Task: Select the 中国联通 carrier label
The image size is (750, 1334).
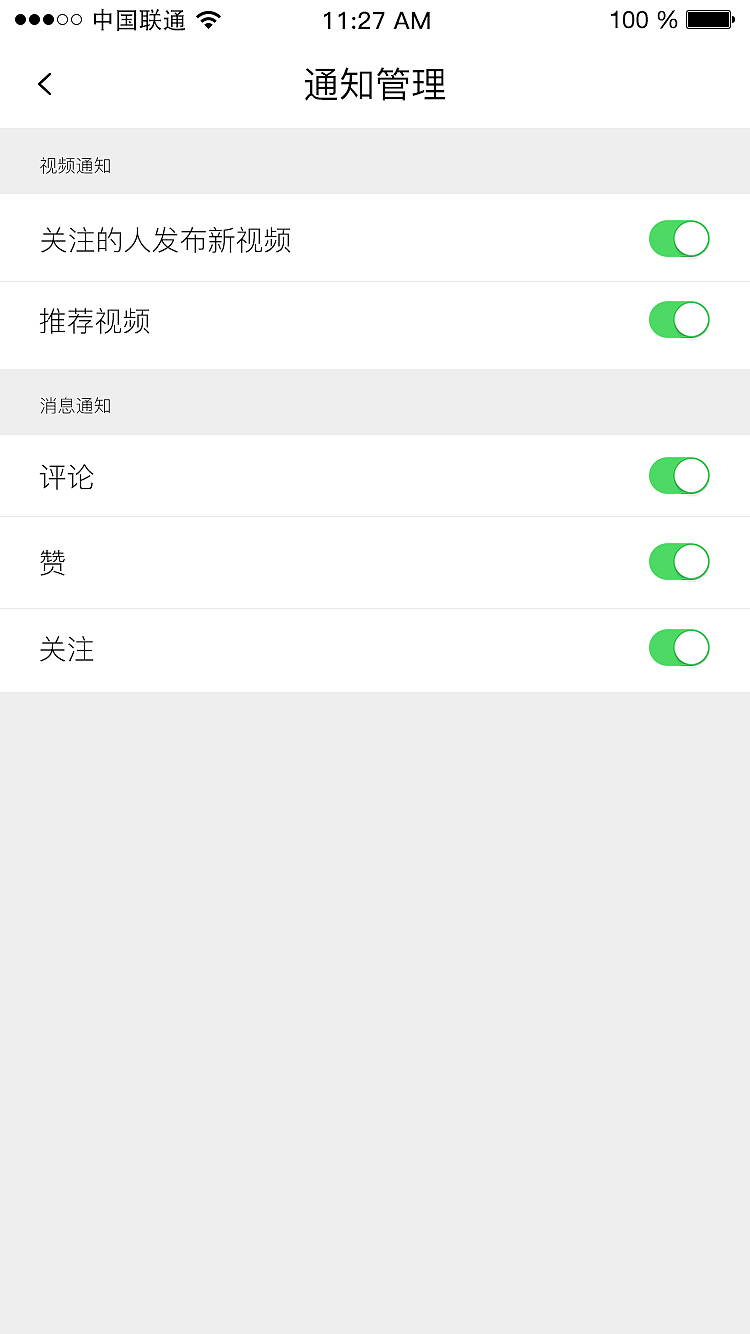Action: [140, 19]
